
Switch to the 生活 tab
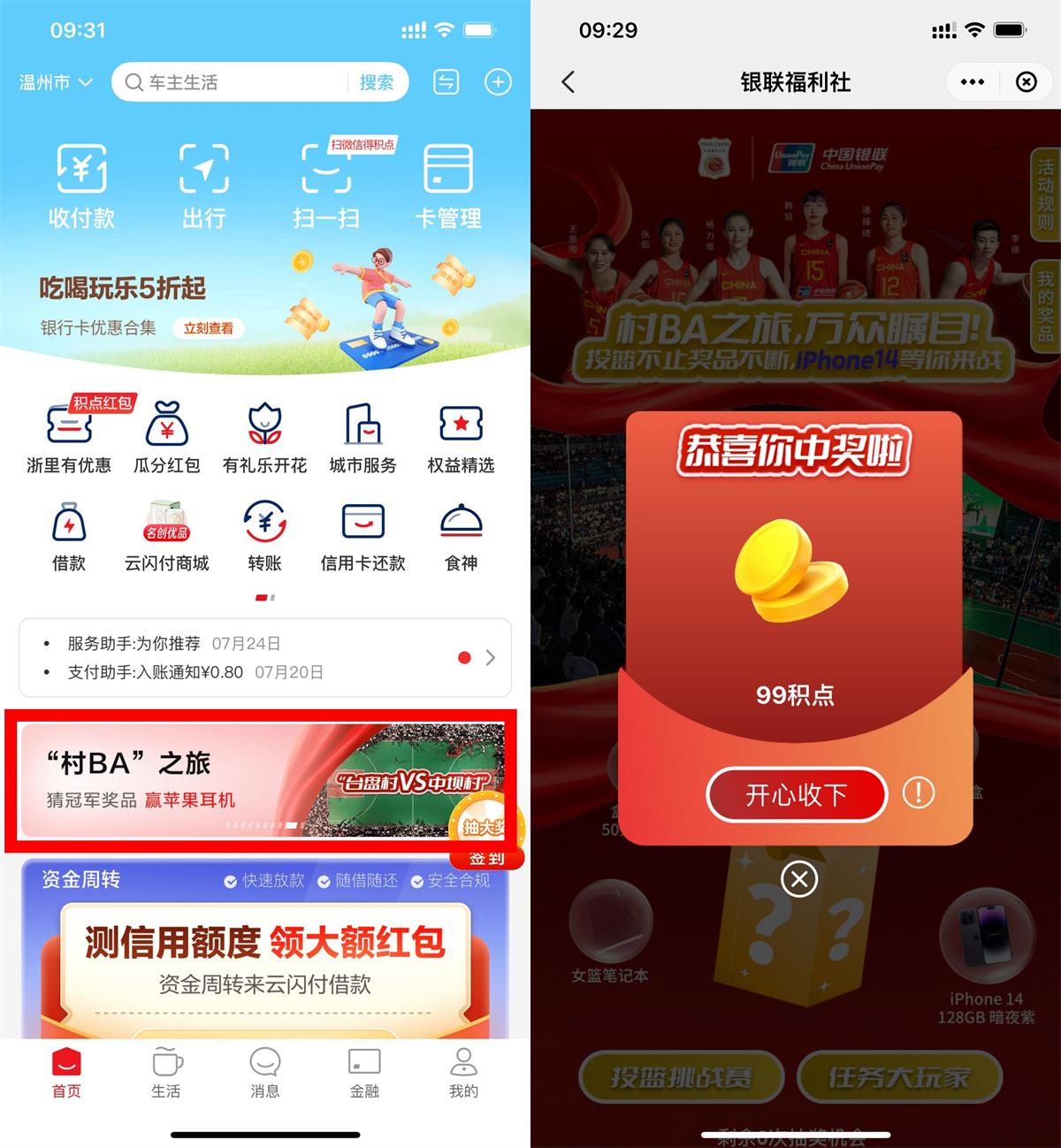(165, 1072)
